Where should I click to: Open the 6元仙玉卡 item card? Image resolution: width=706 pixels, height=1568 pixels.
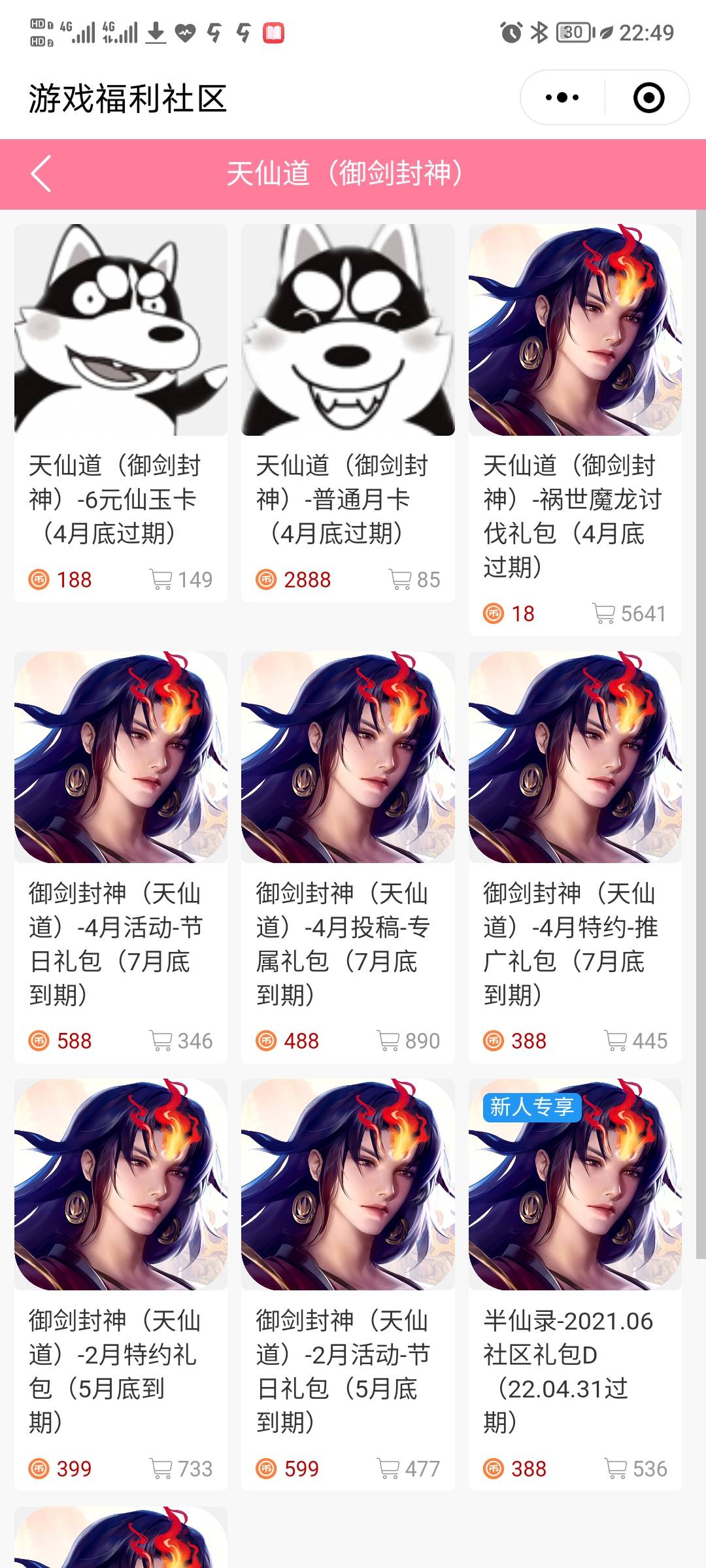coord(121,412)
